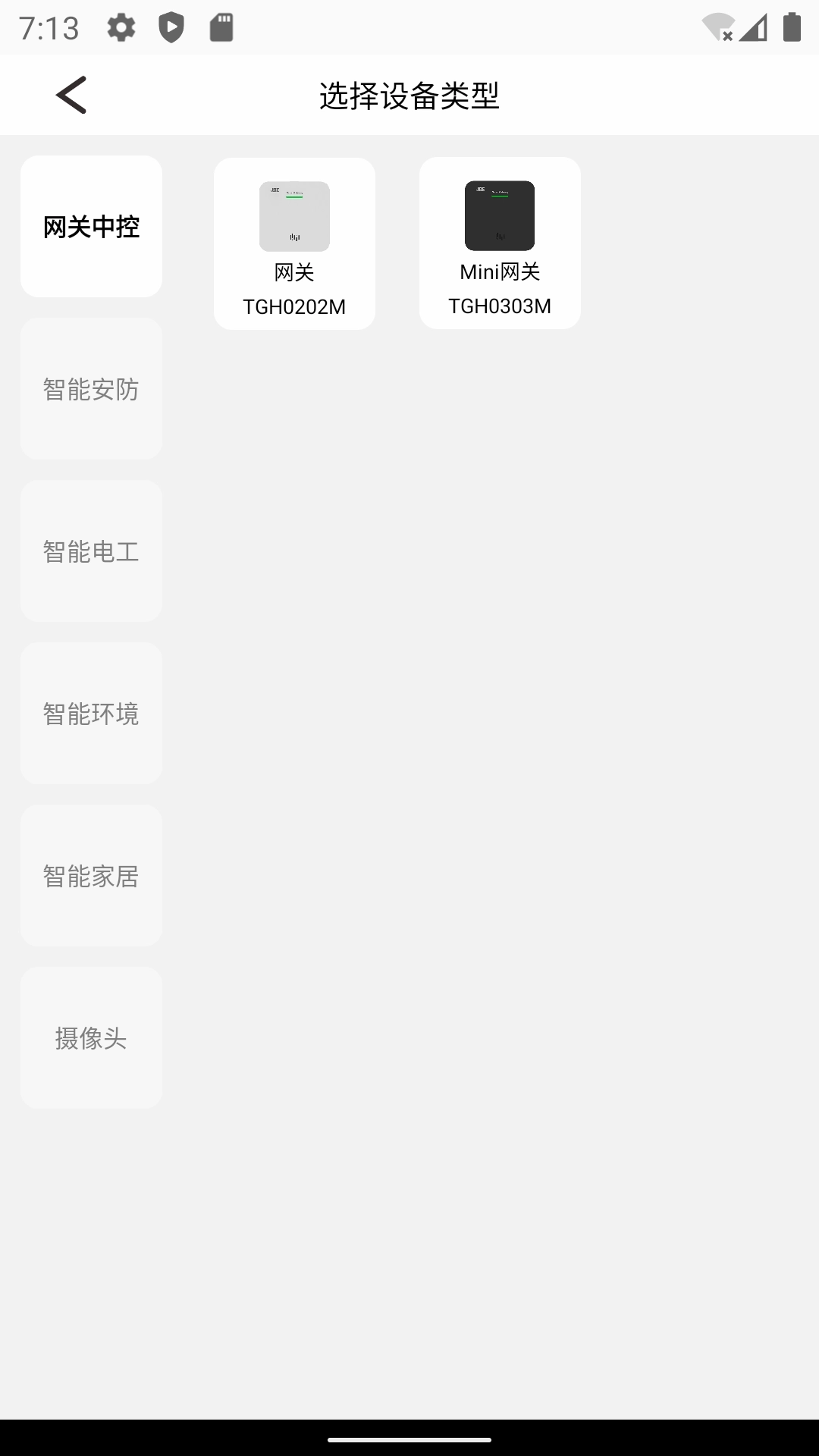This screenshot has height=1456, width=819.
Task: Select the 网关 TGH0202M gateway icon
Action: [294, 243]
